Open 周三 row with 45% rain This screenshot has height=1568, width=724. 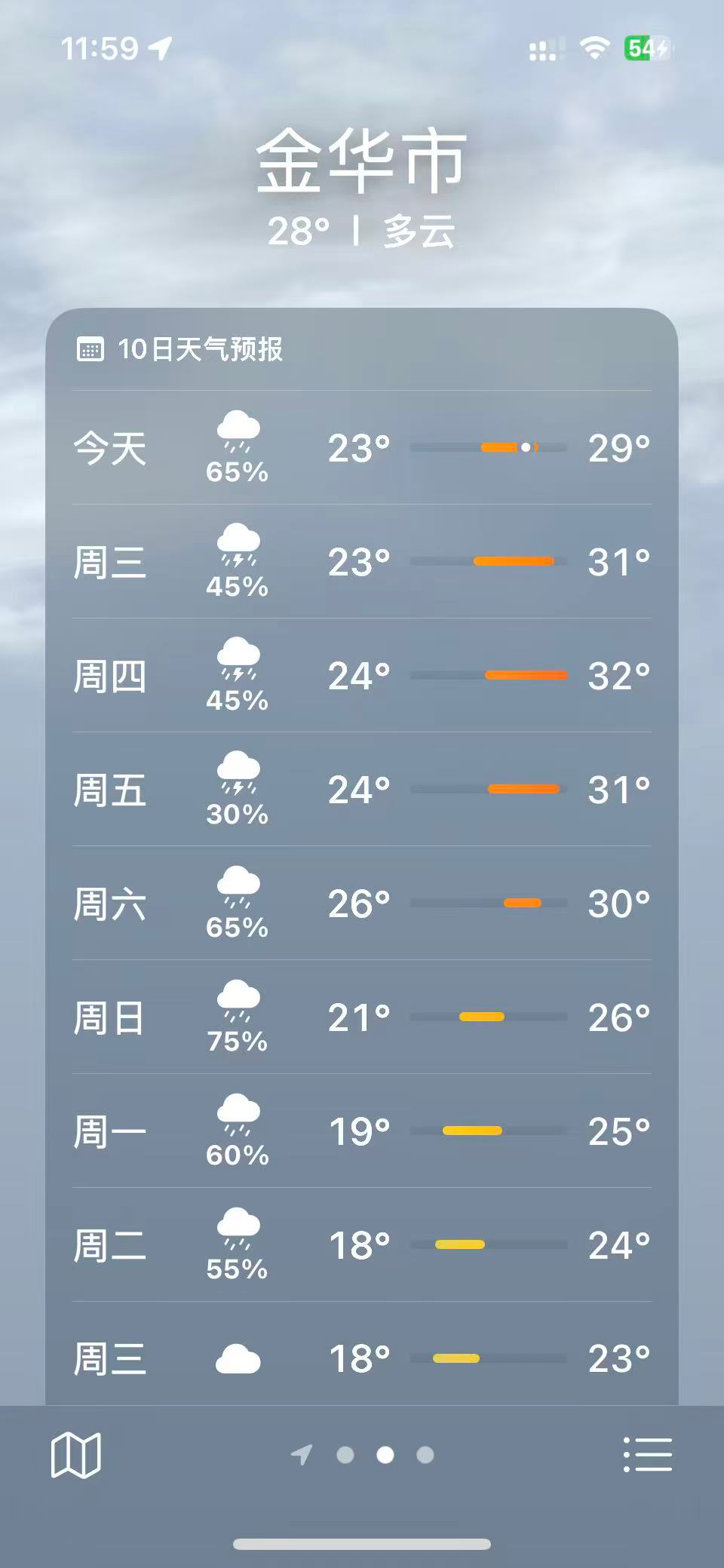click(362, 562)
